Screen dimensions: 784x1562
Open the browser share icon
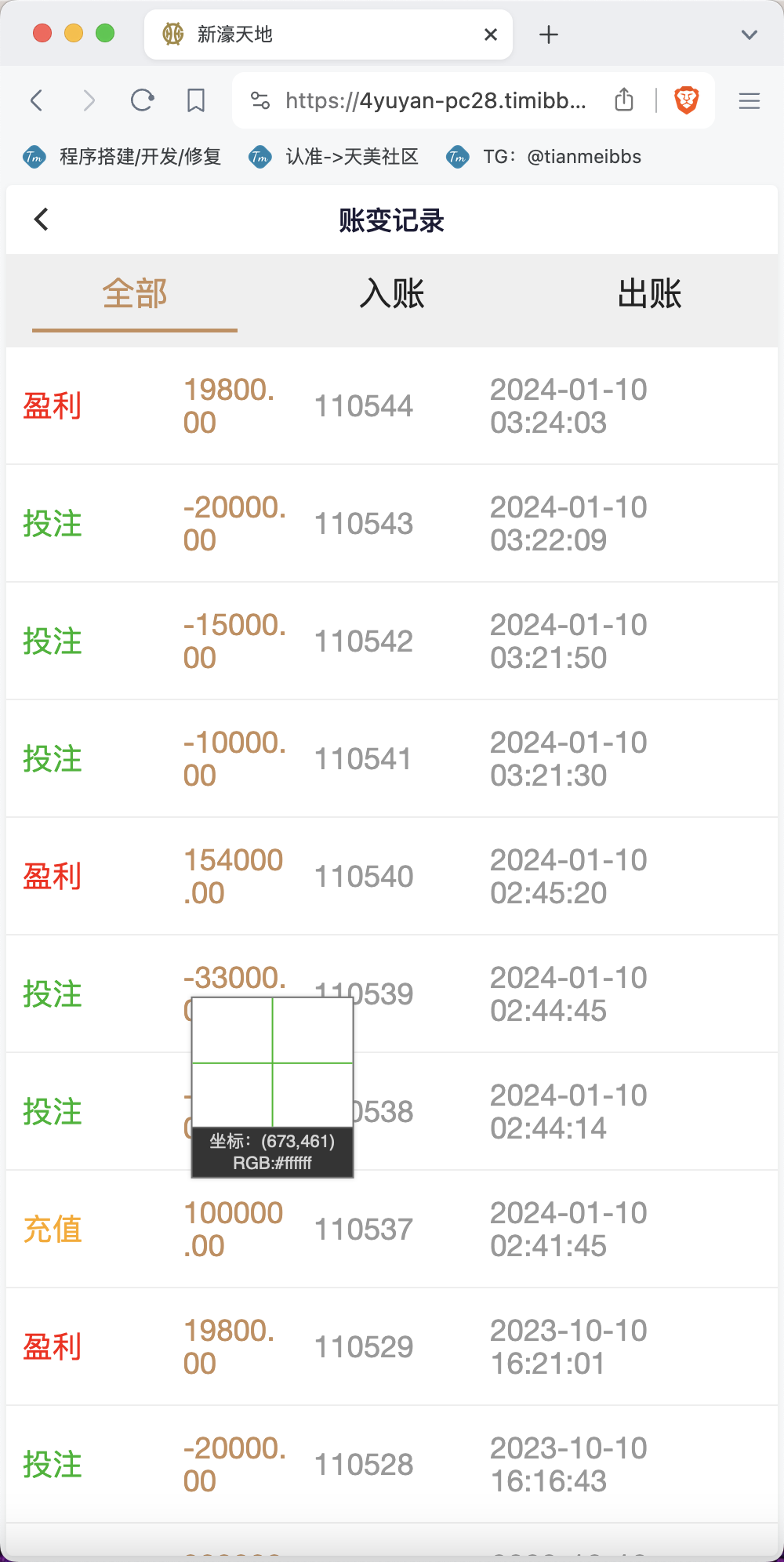tap(624, 100)
